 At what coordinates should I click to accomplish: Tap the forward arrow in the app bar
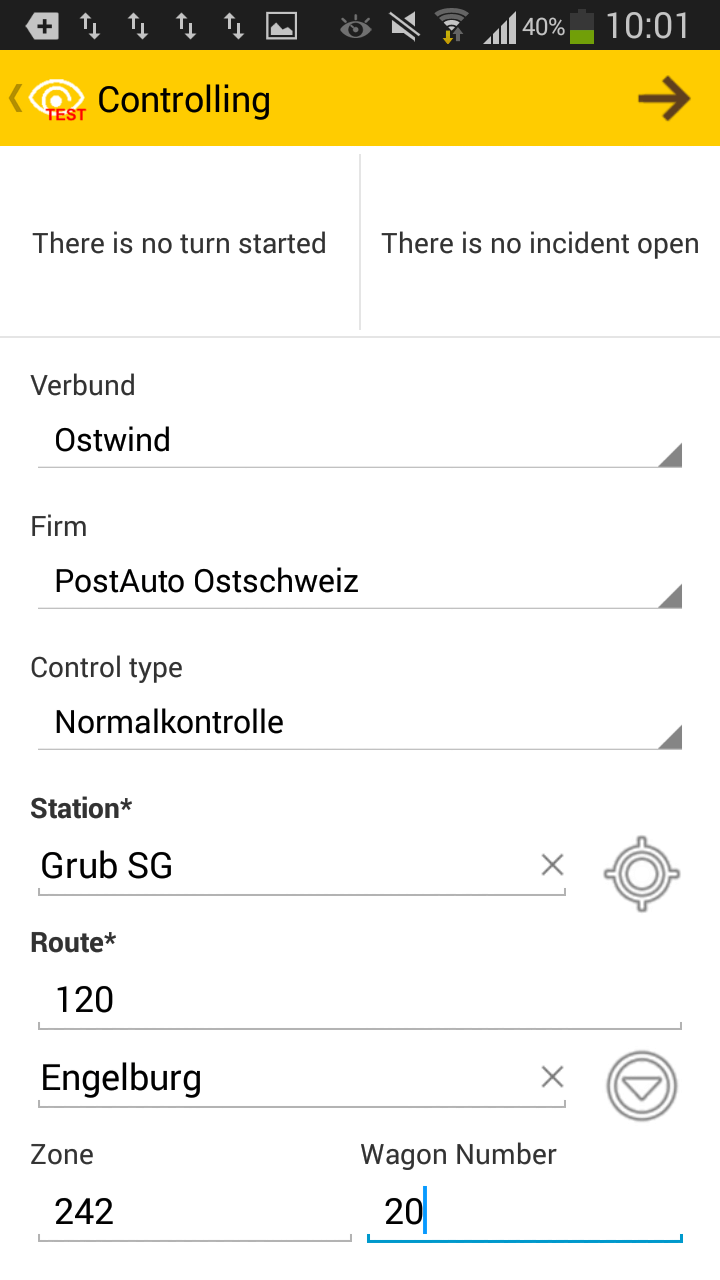664,99
